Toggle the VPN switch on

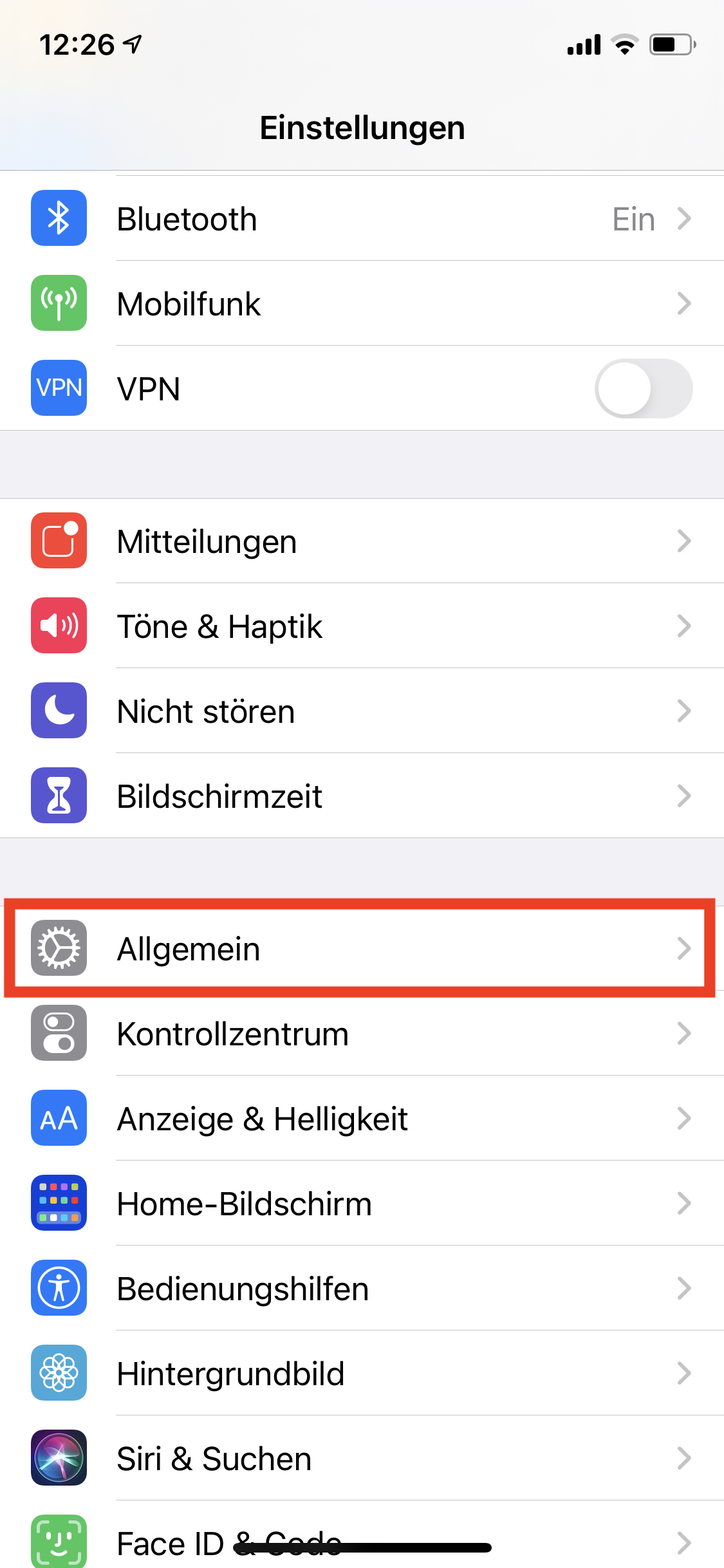643,389
